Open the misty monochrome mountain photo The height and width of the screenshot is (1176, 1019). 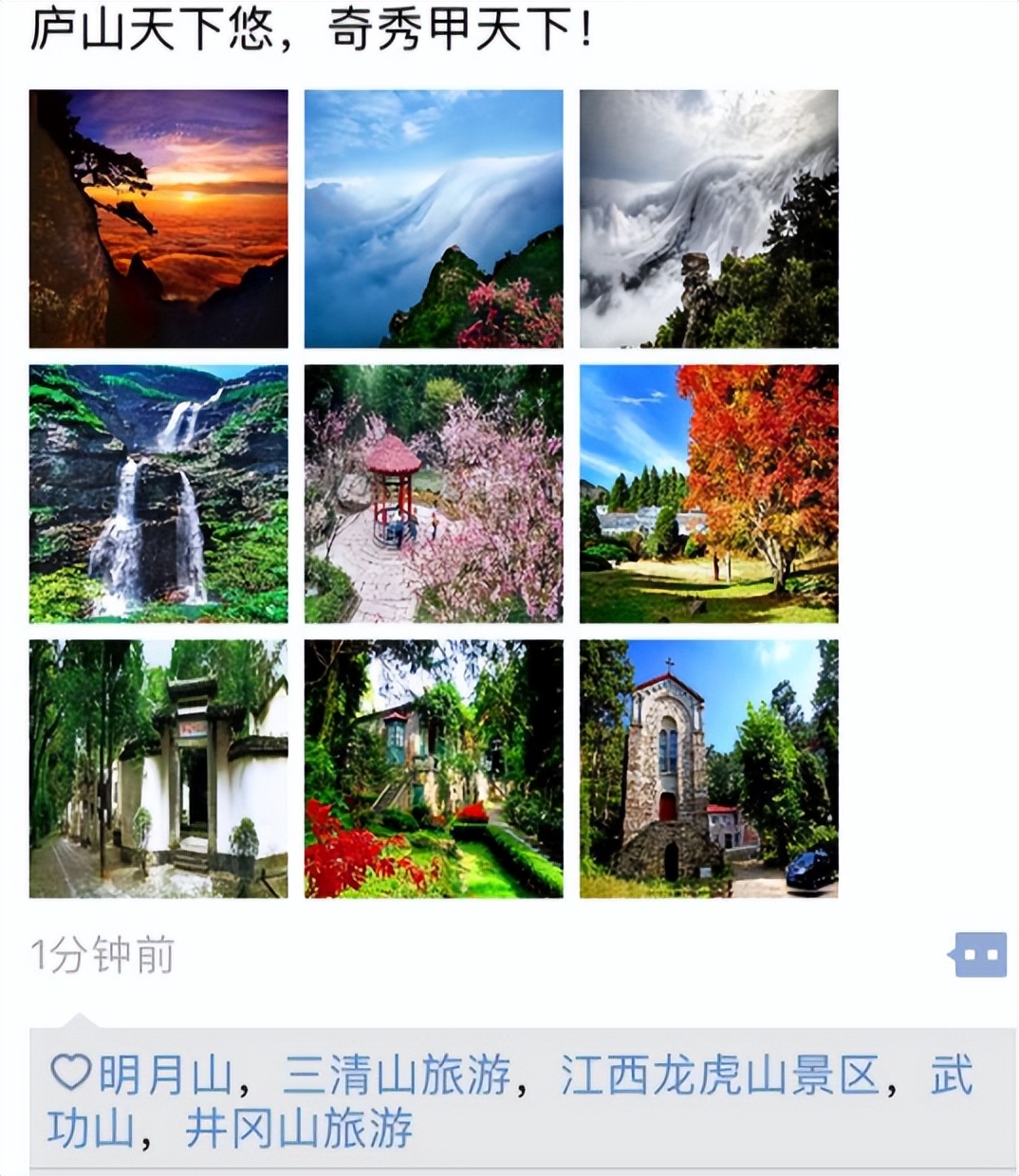pos(709,216)
